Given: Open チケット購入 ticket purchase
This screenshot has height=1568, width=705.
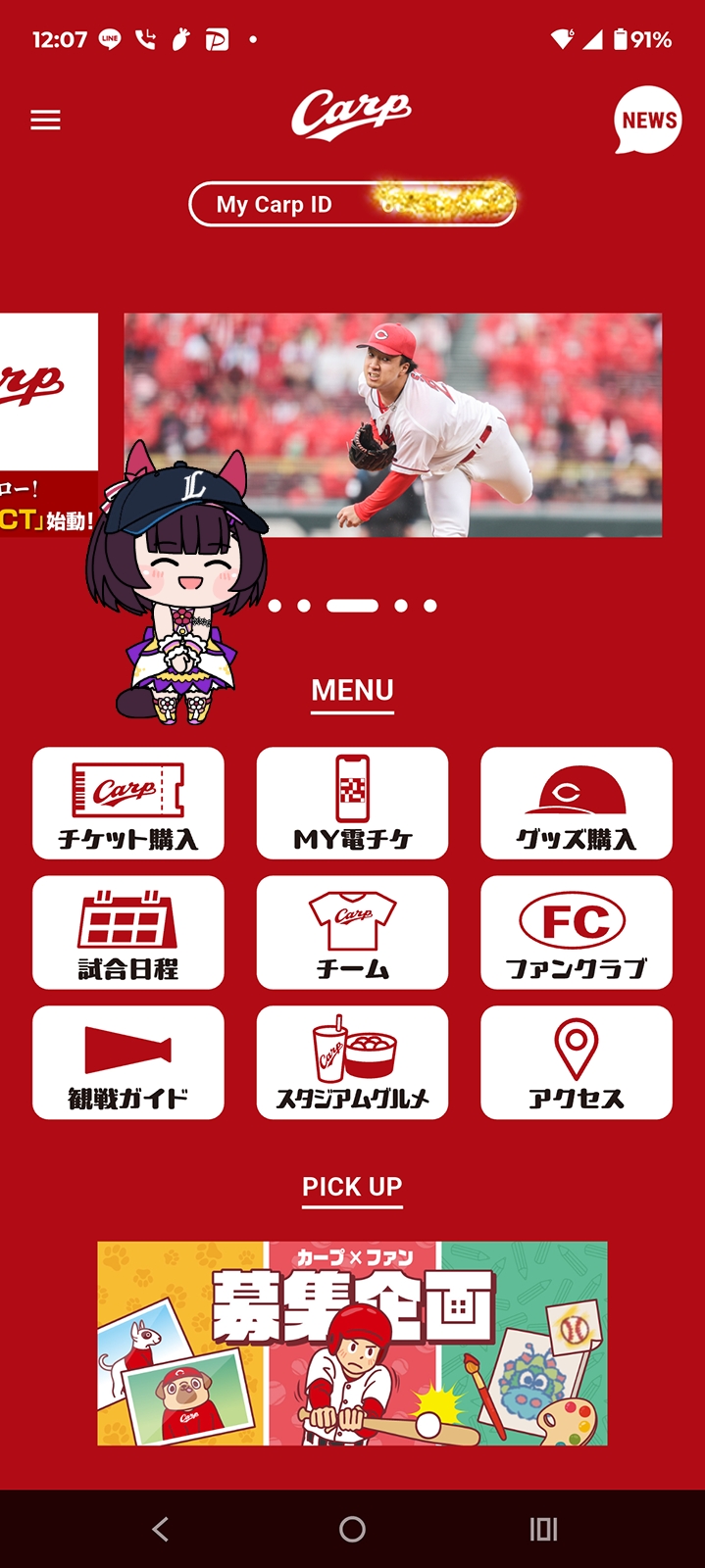Looking at the screenshot, I should tap(128, 803).
